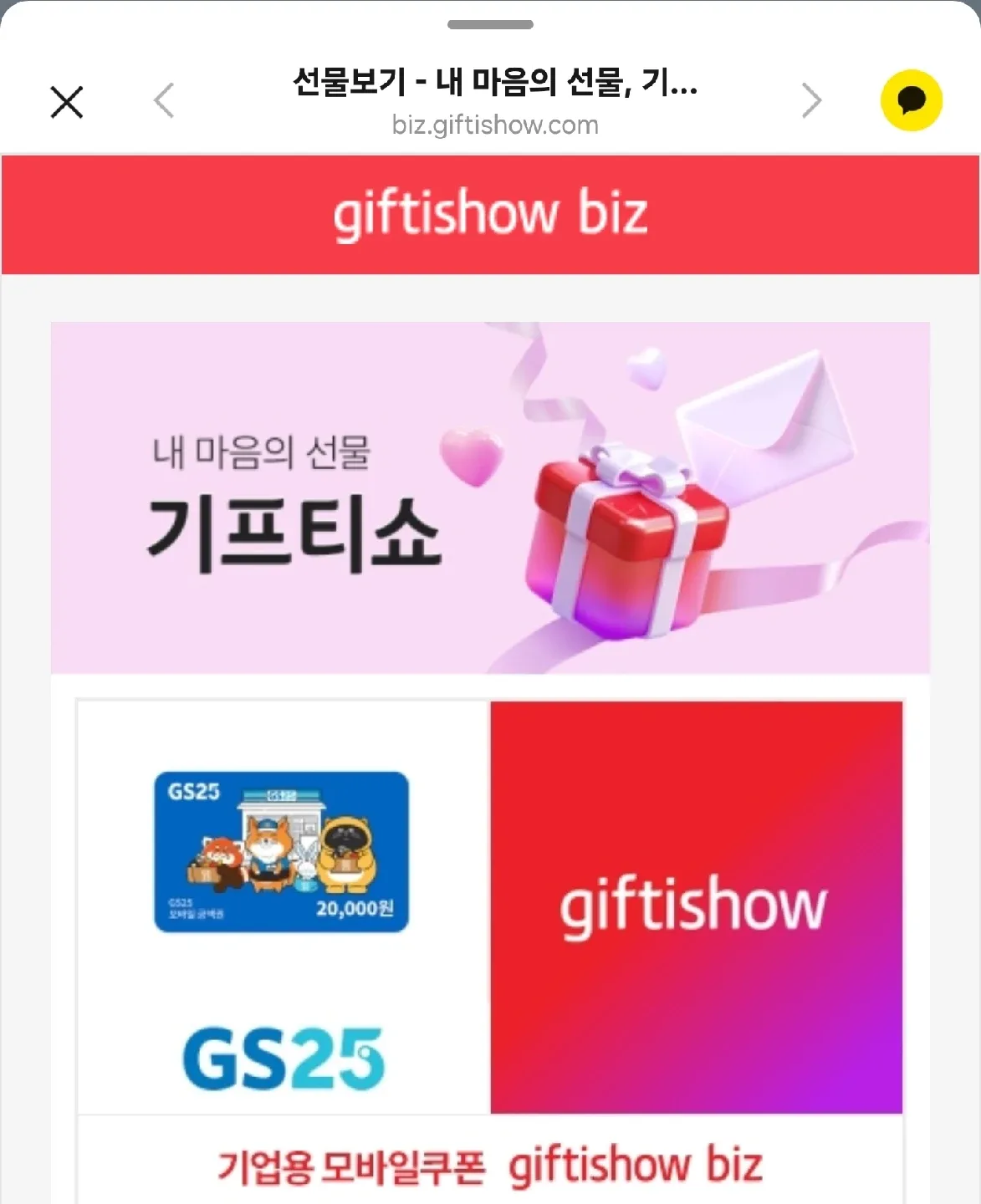
Task: Open the yellow KakaoTalk chat button
Action: point(911,100)
